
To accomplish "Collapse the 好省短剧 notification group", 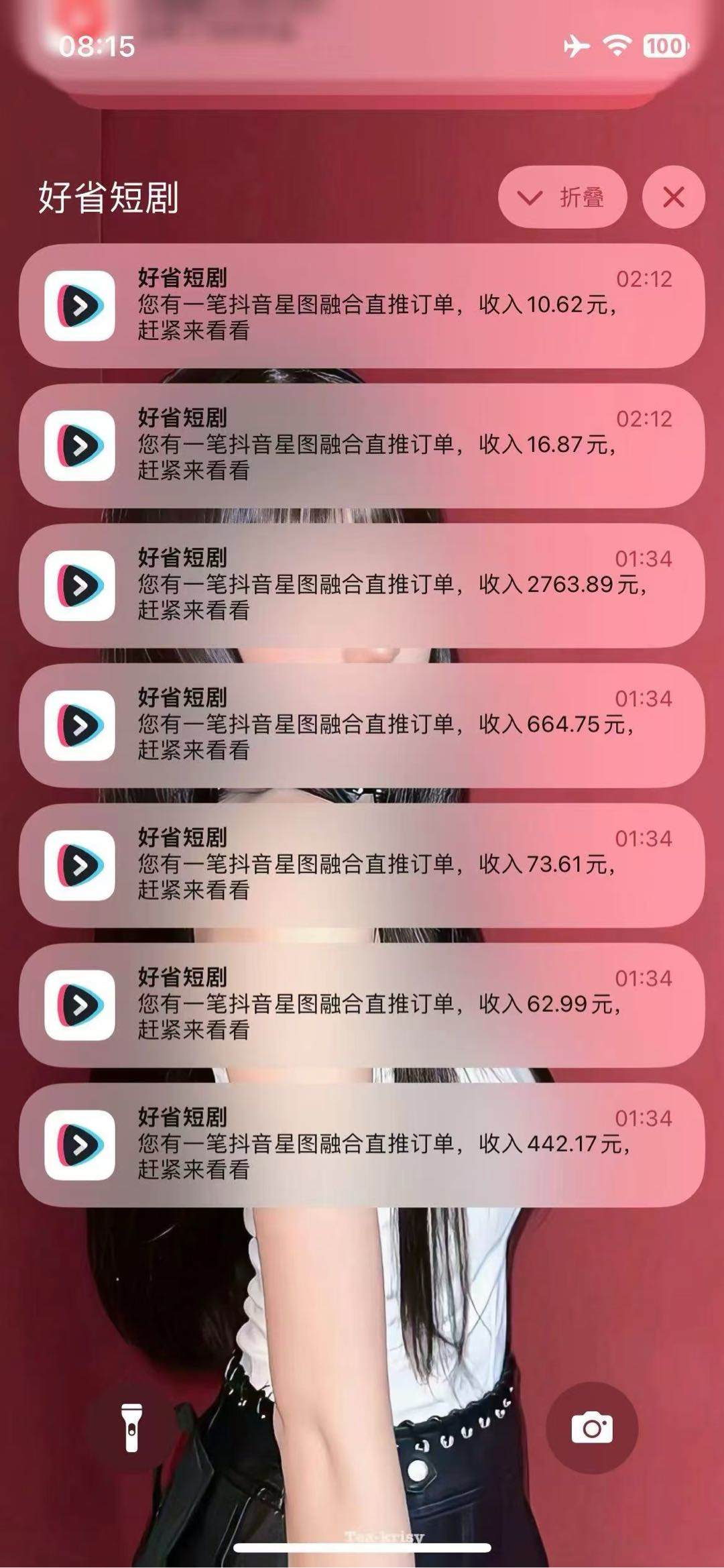I will (562, 197).
